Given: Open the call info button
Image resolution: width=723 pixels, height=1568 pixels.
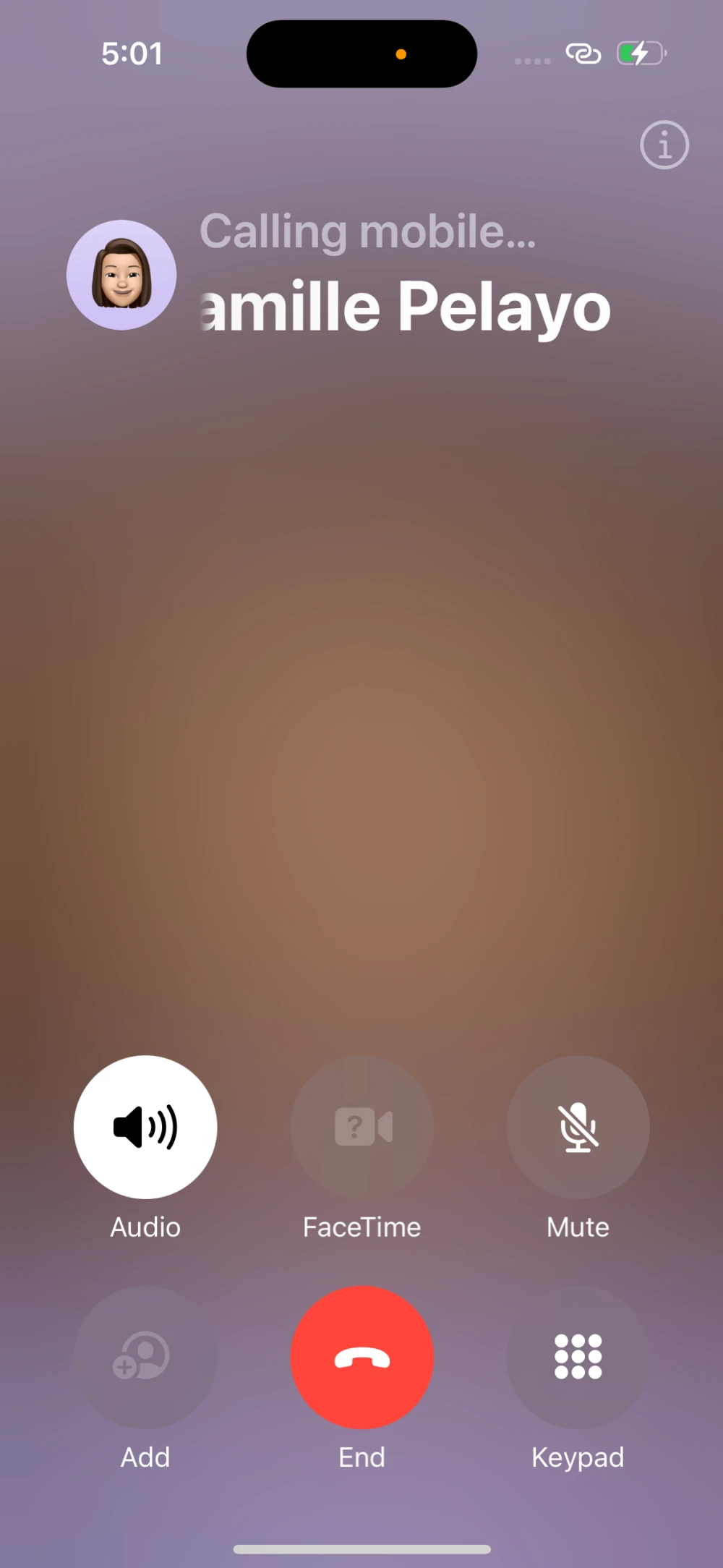Looking at the screenshot, I should click(x=664, y=145).
